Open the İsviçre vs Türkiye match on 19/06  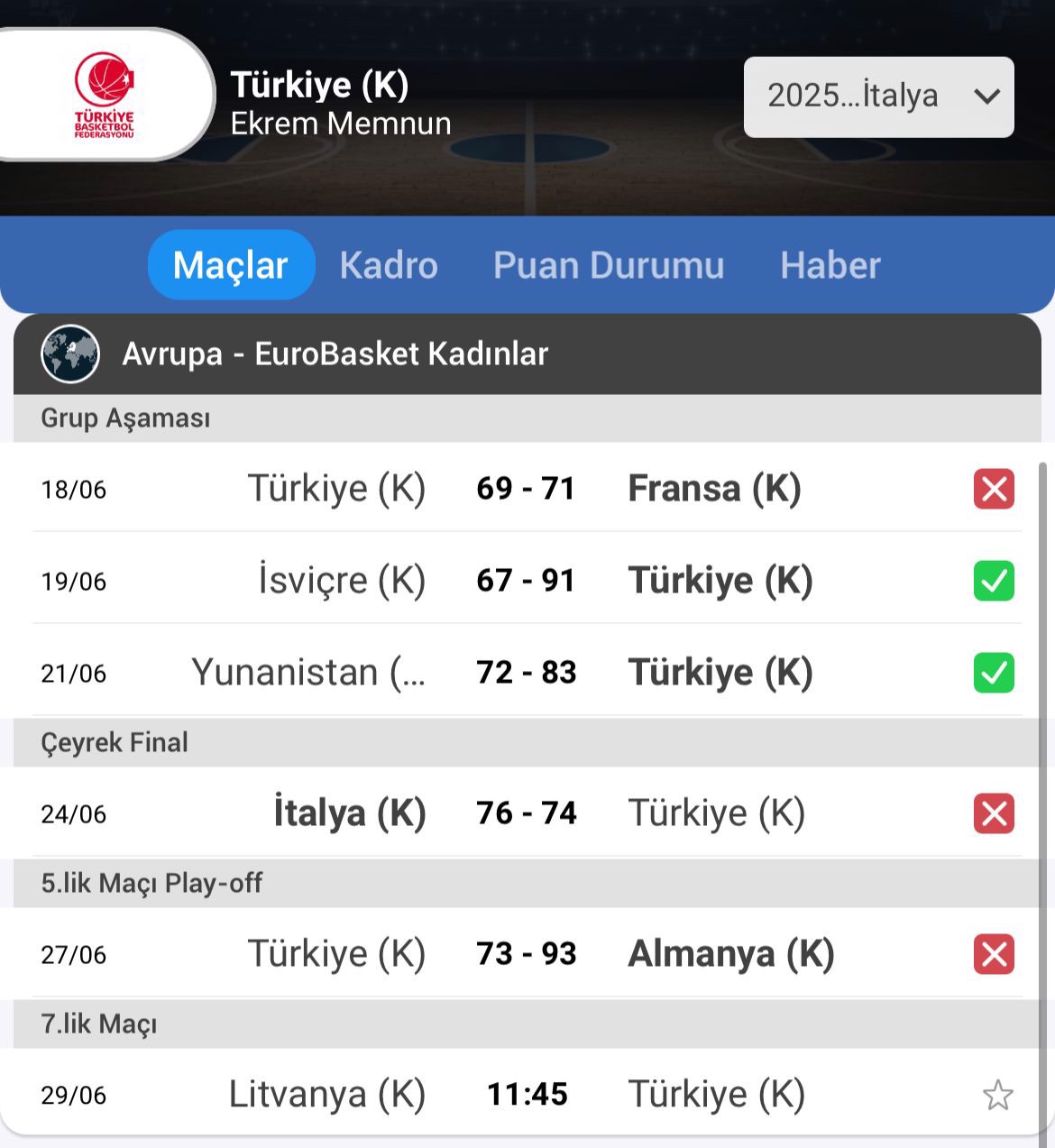tap(526, 580)
